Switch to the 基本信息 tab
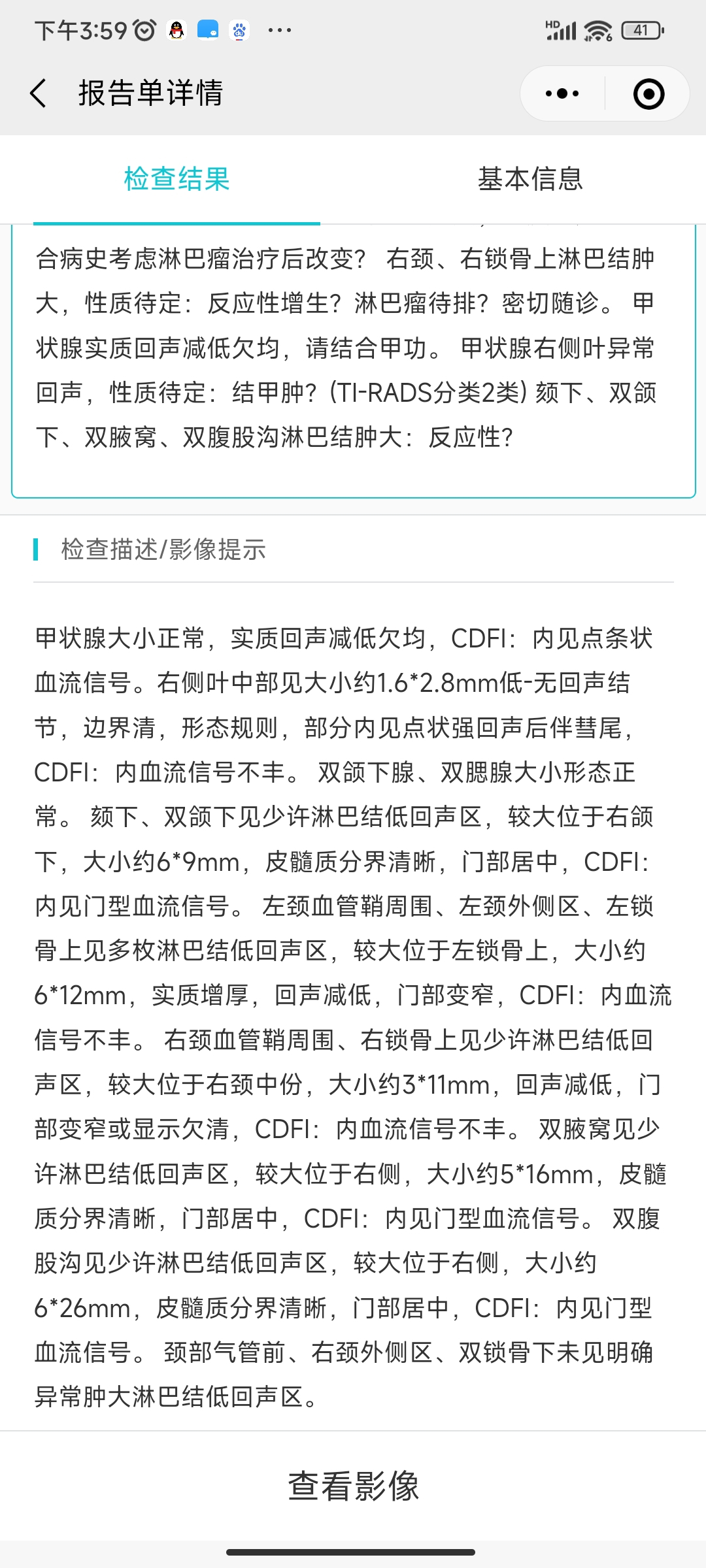 529,179
